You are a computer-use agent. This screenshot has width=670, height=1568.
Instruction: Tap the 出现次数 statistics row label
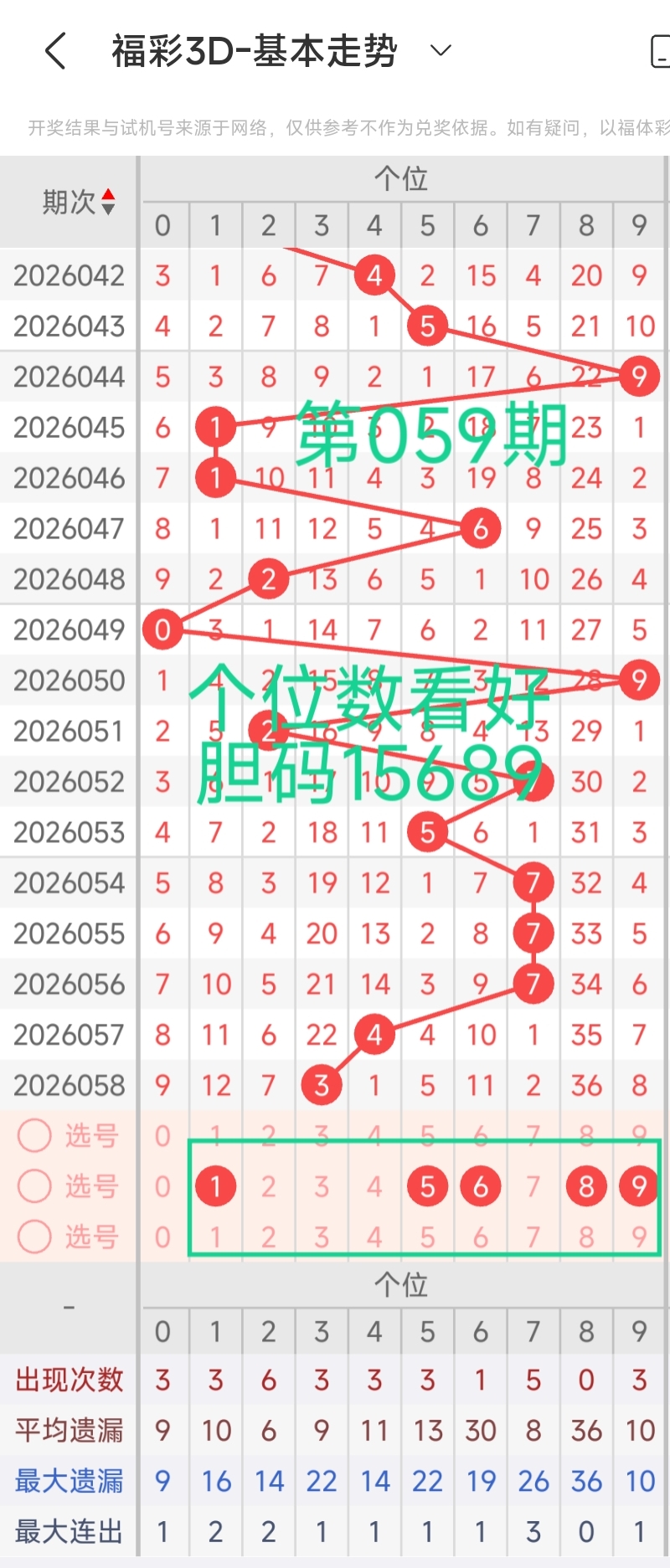pos(67,1380)
